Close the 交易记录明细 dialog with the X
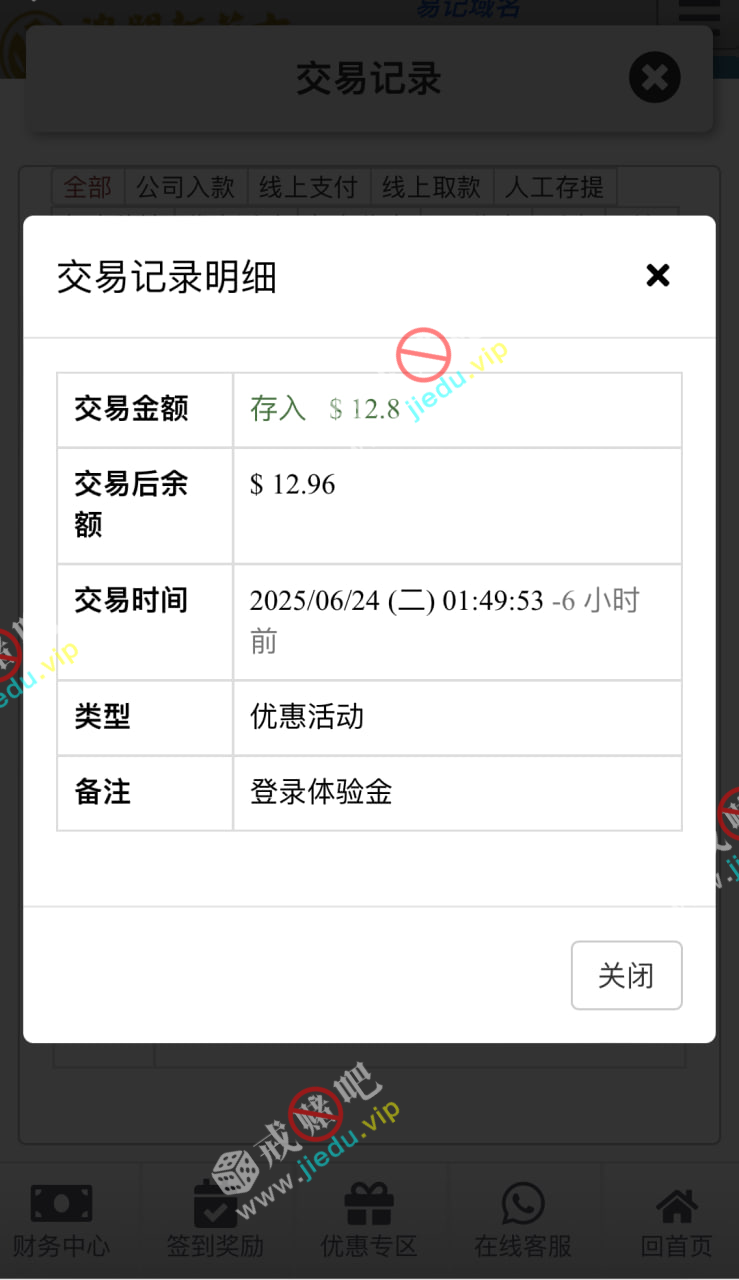739x1280 pixels. coord(657,275)
